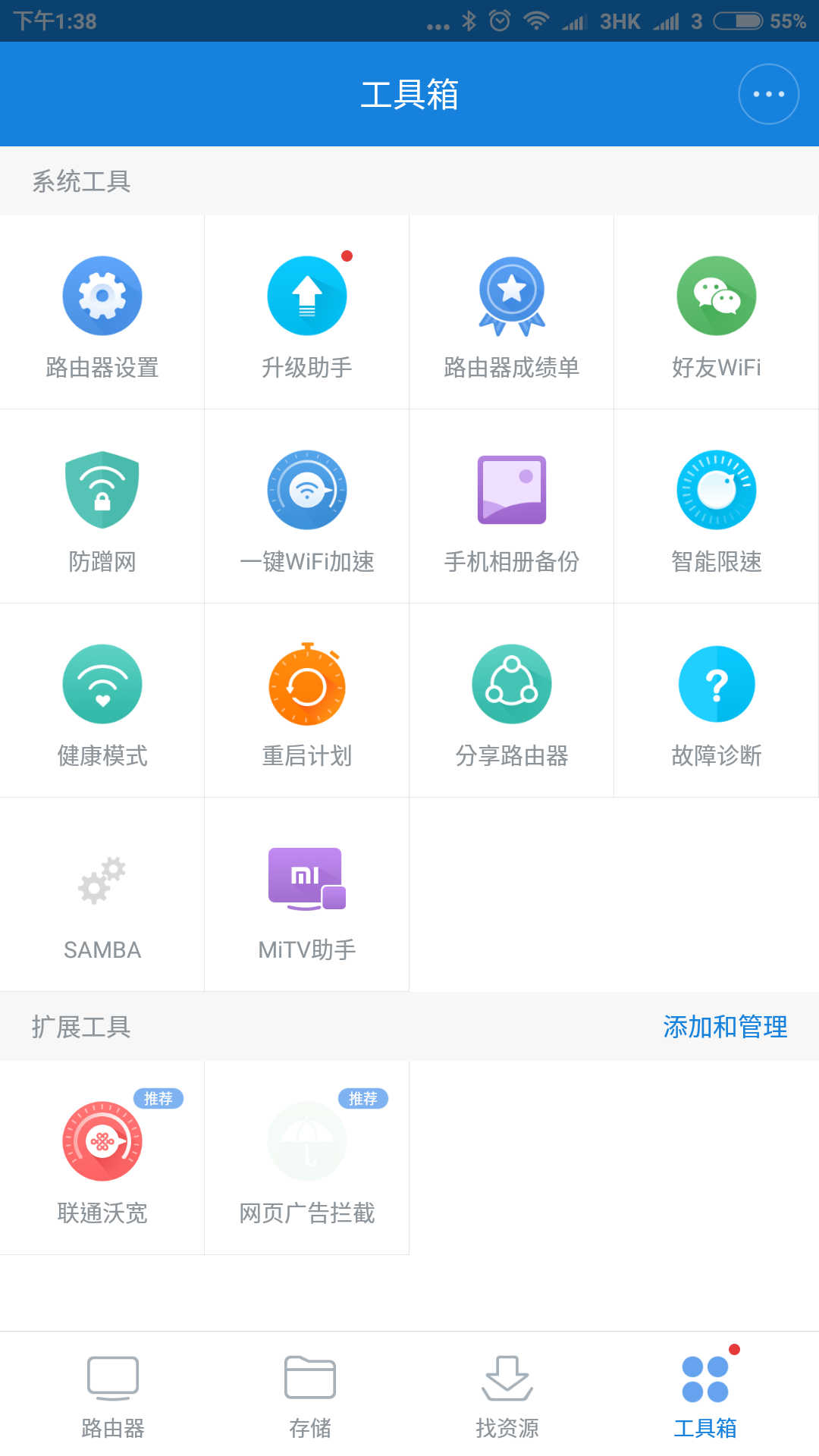Image resolution: width=819 pixels, height=1456 pixels.
Task: Open 重启计划 reboot schedule
Action: point(307,701)
